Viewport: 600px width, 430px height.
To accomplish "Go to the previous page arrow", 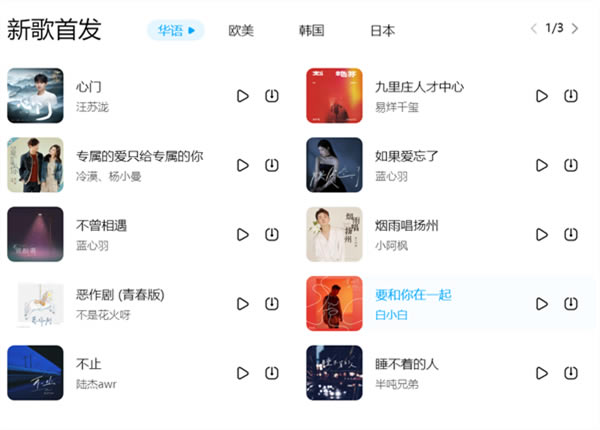I will [x=534, y=28].
